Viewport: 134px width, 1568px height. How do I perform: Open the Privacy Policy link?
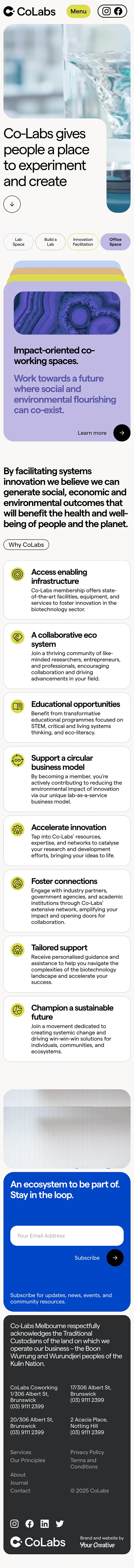click(x=87, y=1452)
